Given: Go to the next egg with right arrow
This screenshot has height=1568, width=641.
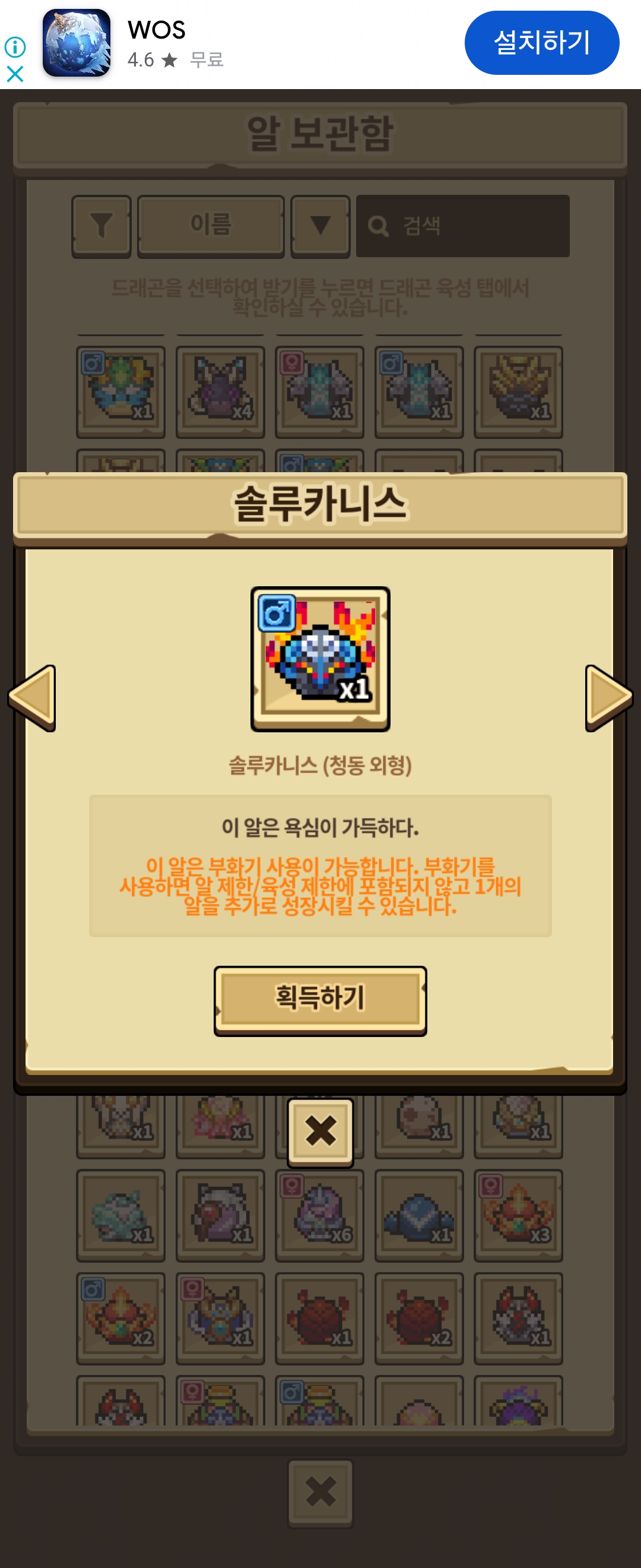Looking at the screenshot, I should tap(608, 697).
